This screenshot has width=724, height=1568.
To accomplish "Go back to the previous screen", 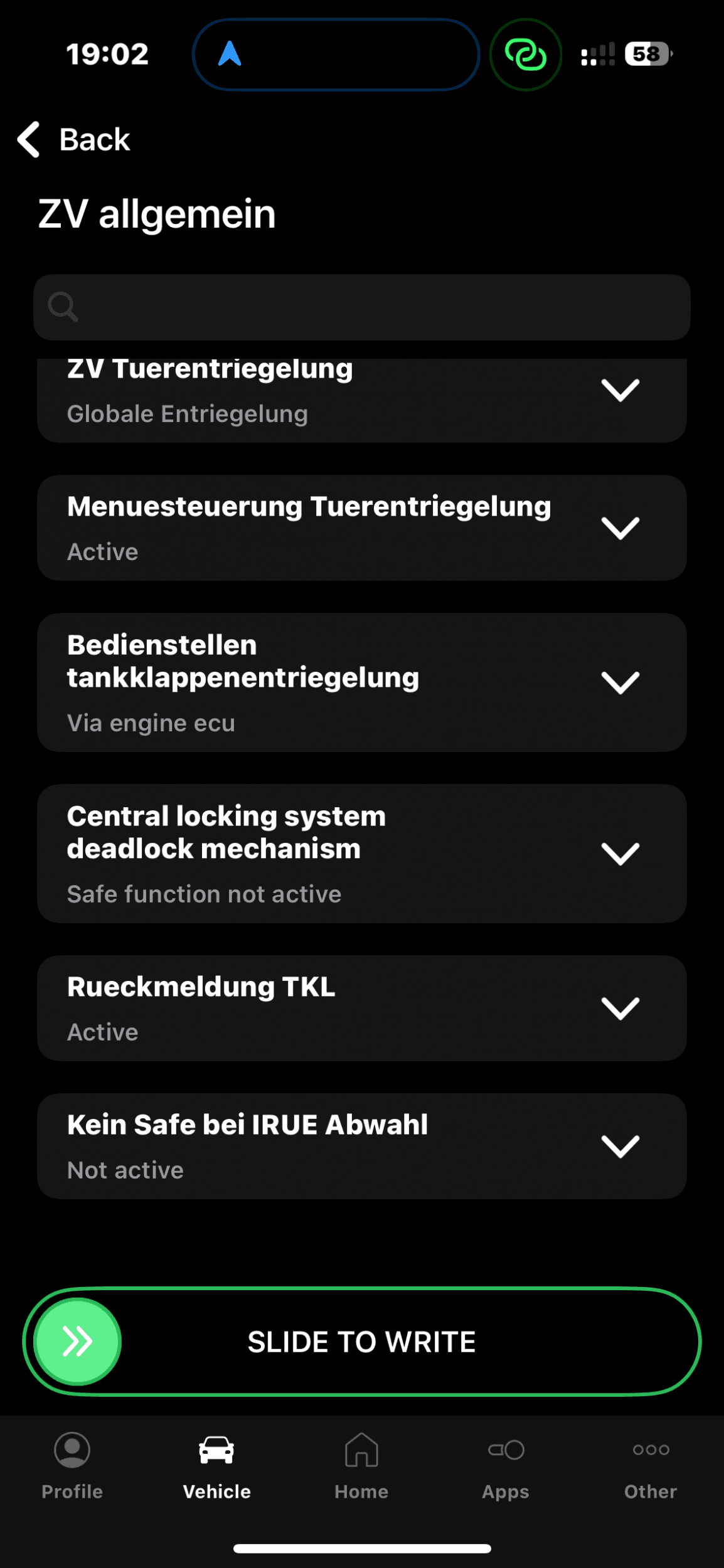I will pos(73,139).
